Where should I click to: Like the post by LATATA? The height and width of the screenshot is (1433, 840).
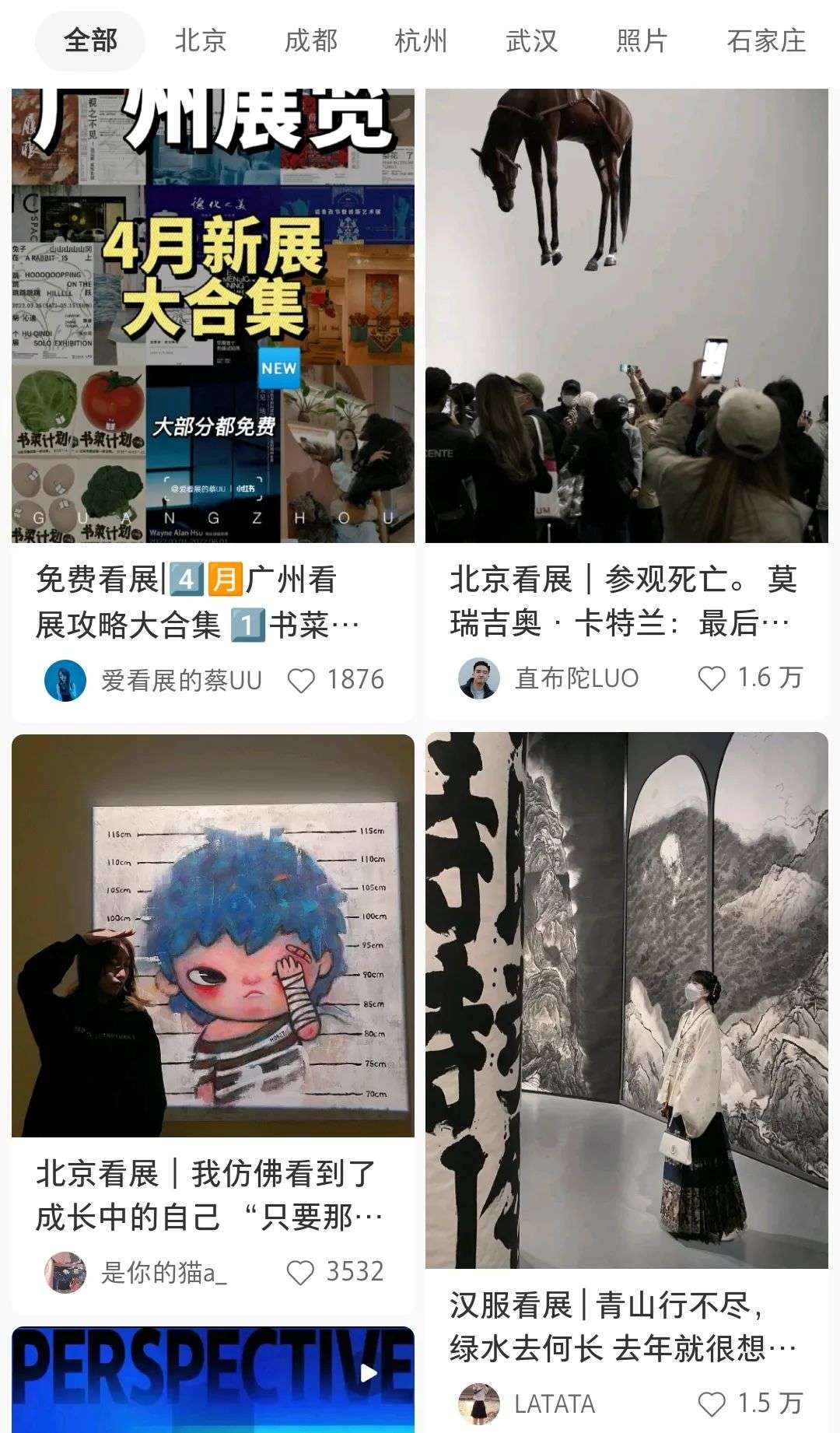click(711, 1403)
